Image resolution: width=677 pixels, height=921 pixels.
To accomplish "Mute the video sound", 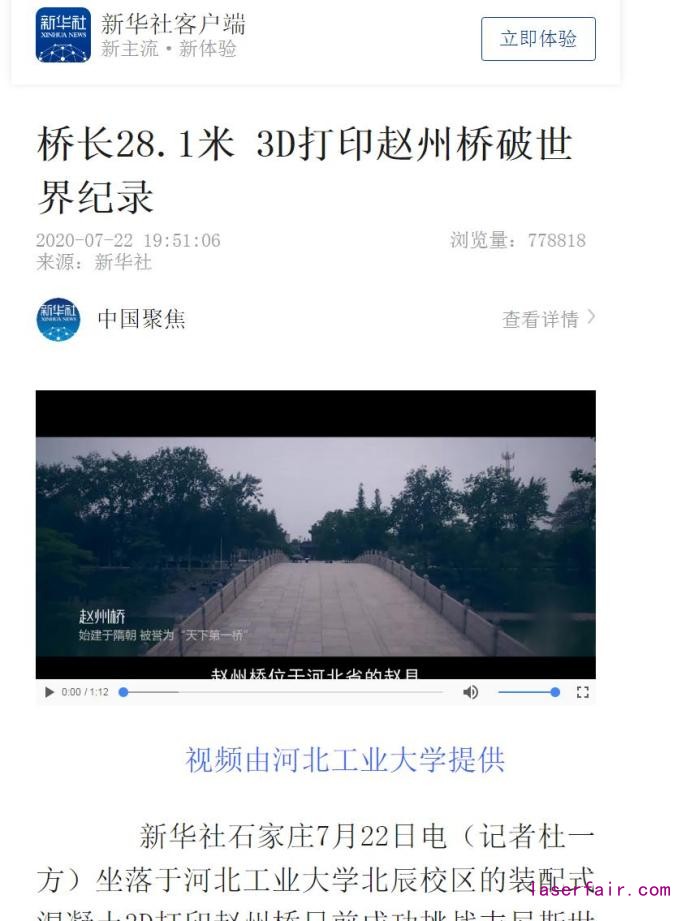I will [x=470, y=692].
